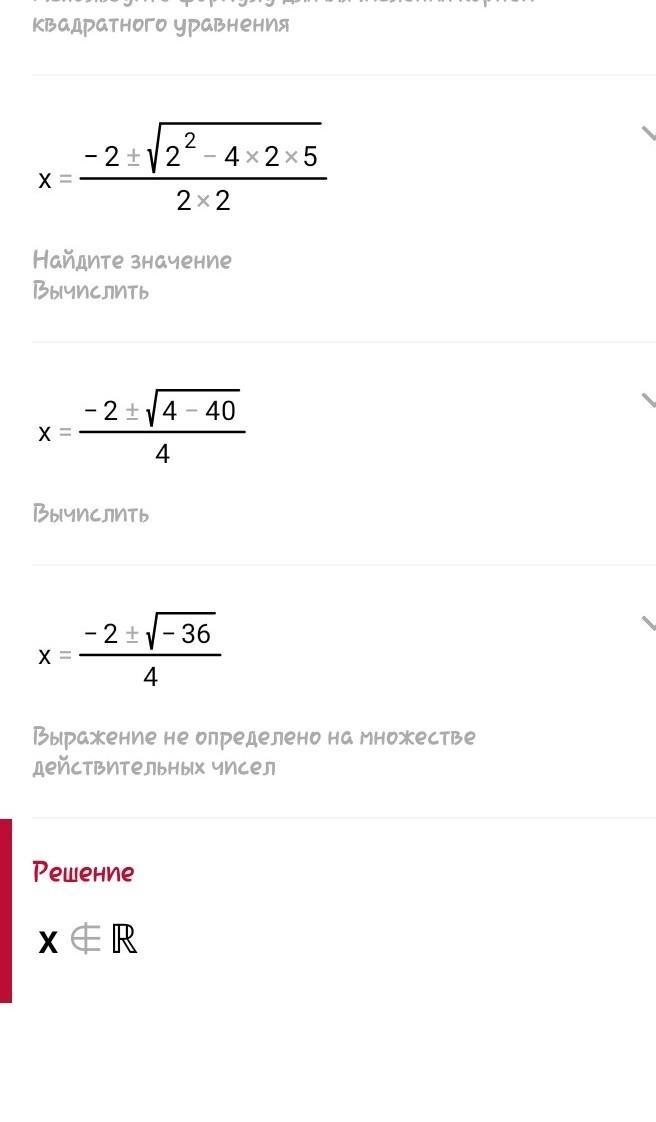Expand the step showing √(4 − 40)
This screenshot has height=1122, width=656.
click(648, 402)
